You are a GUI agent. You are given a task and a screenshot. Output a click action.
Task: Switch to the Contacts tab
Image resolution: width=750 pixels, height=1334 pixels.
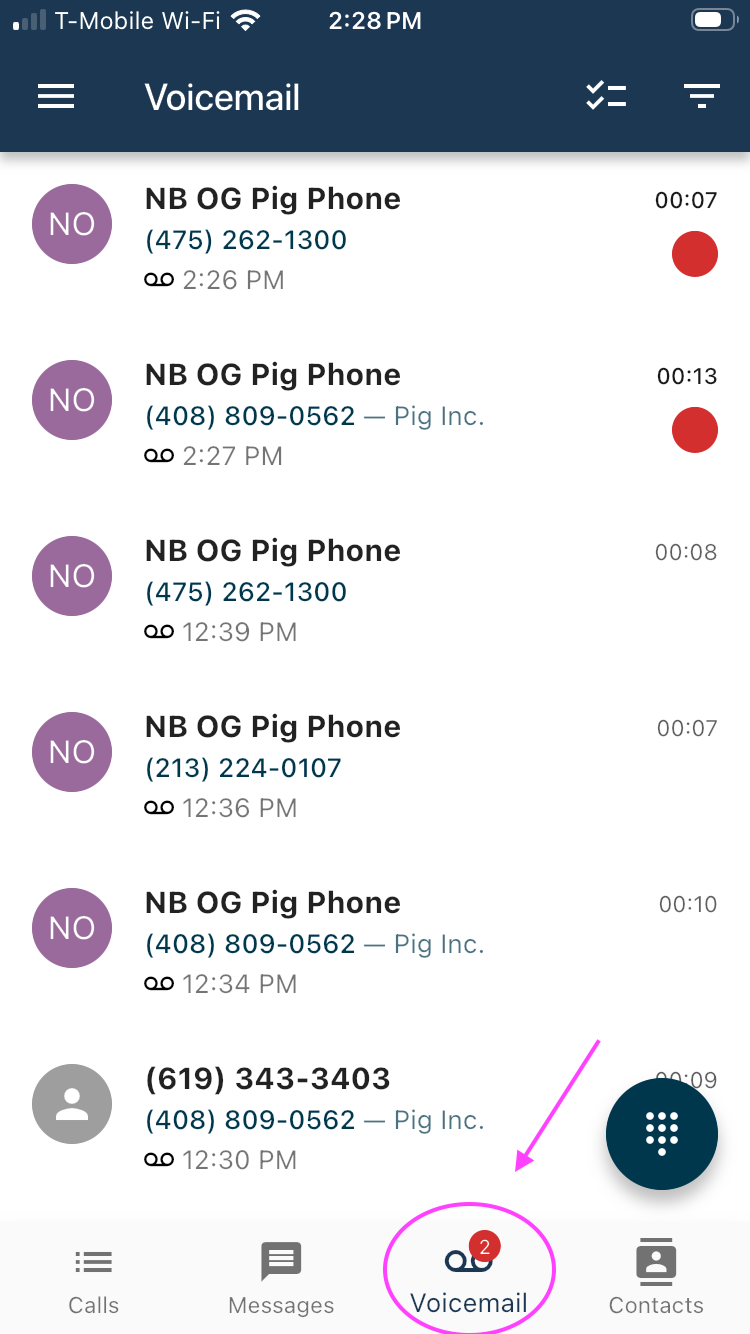[656, 1279]
